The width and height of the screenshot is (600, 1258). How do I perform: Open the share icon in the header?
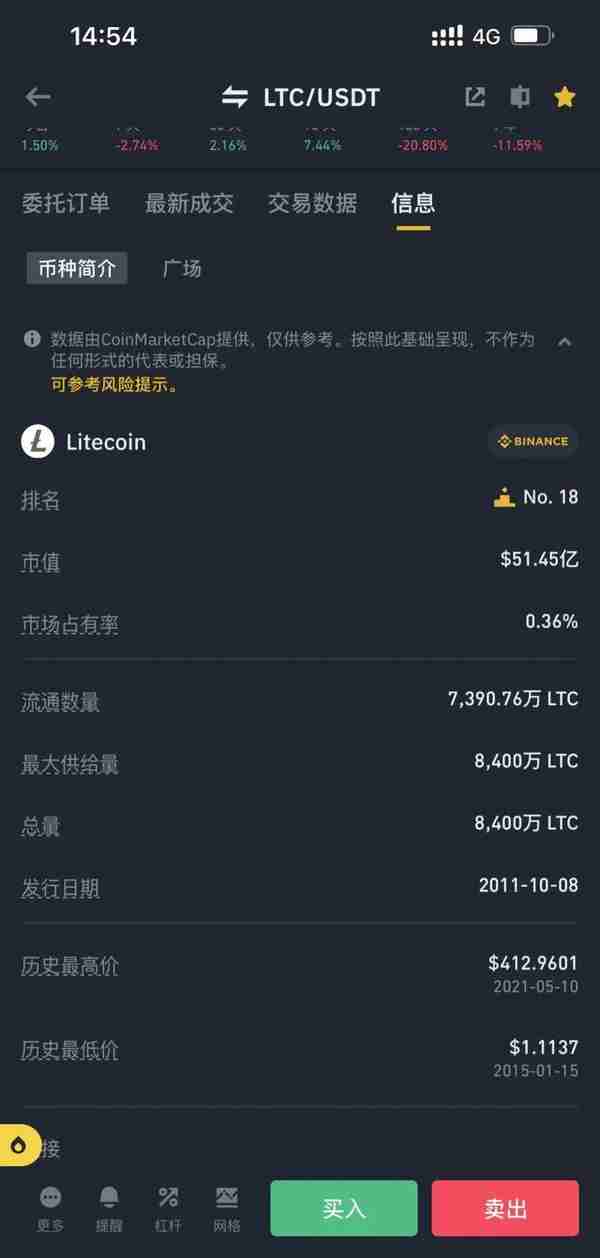click(x=475, y=97)
